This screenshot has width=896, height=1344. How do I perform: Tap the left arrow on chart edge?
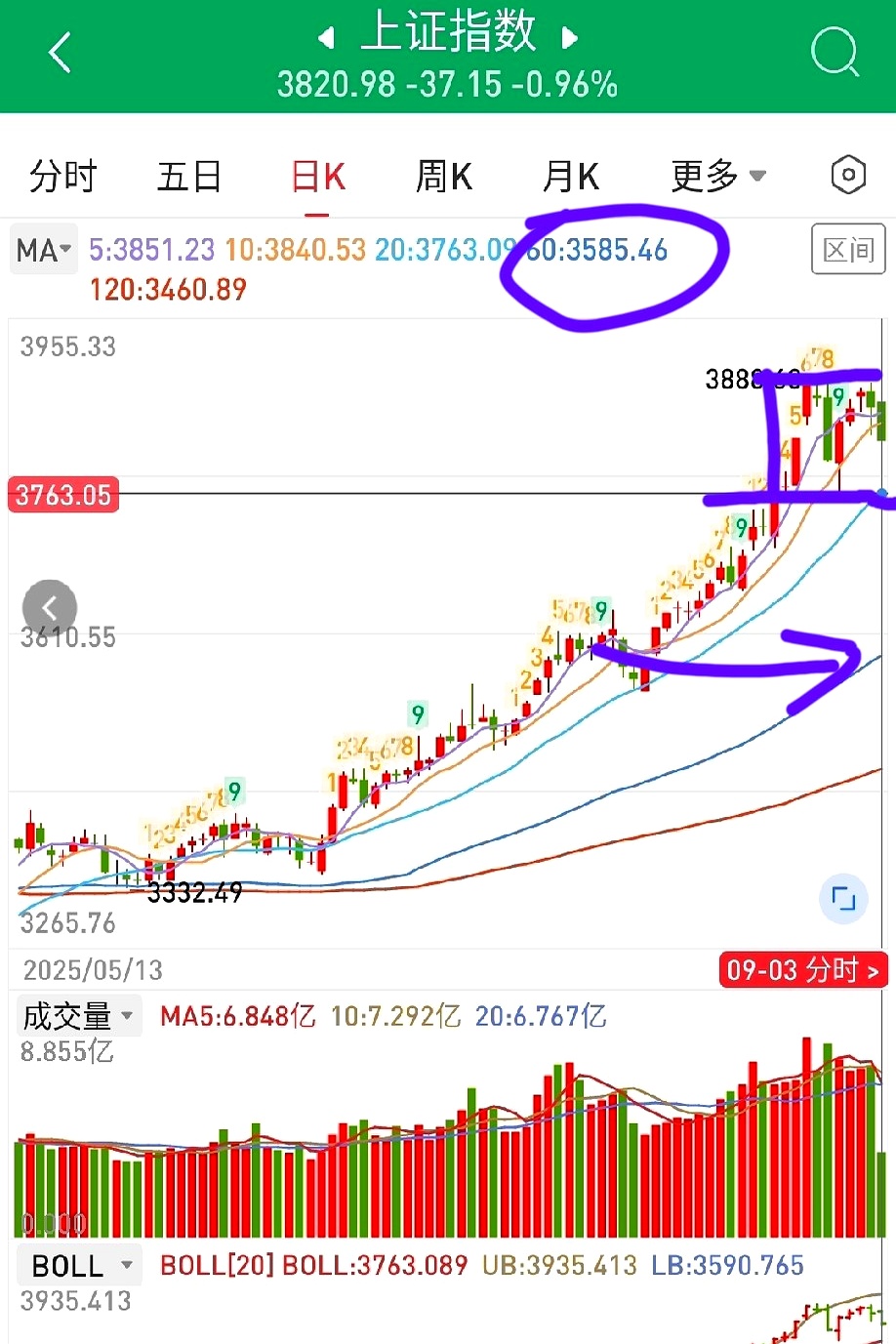[x=50, y=608]
